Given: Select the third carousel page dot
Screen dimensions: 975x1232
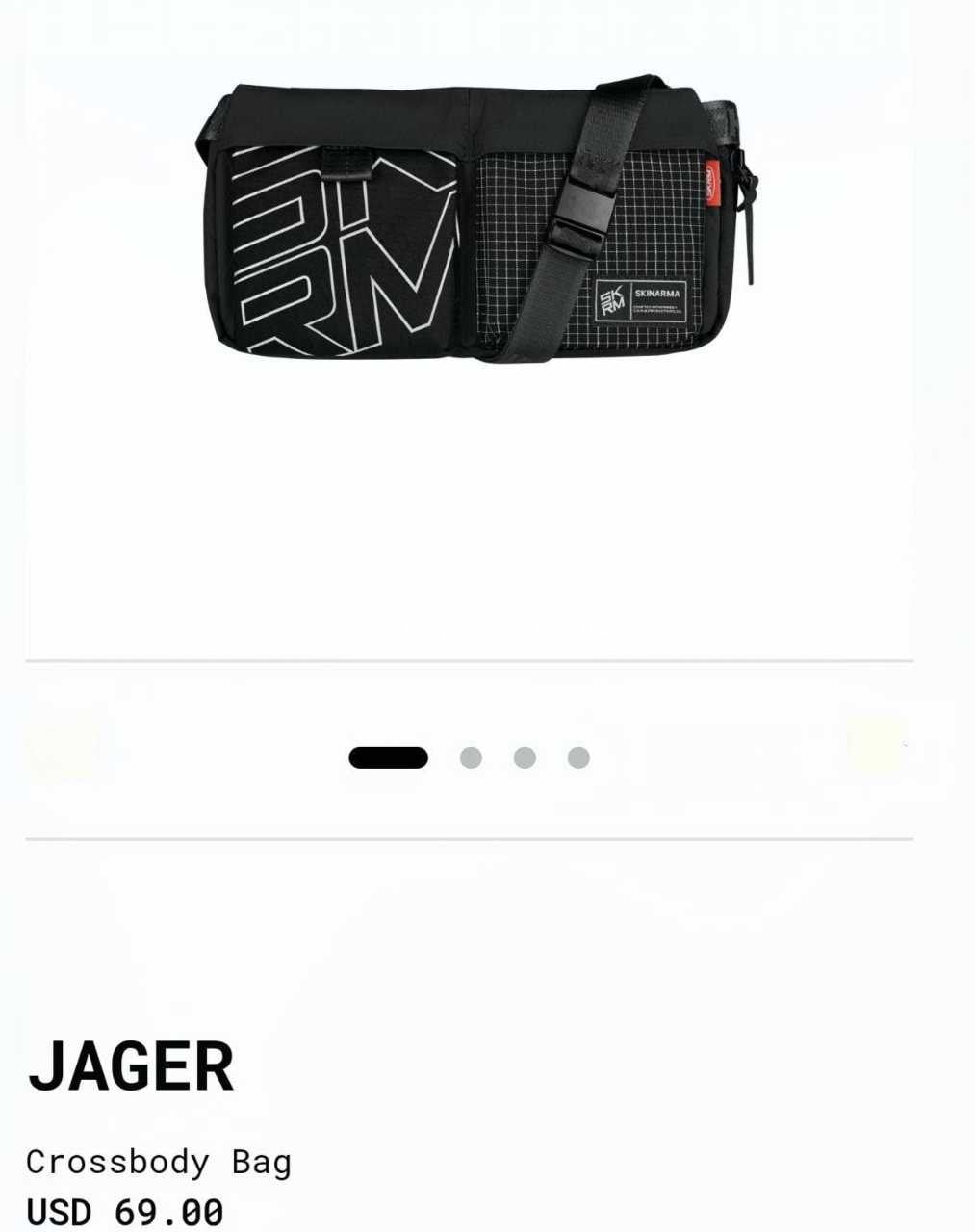Looking at the screenshot, I should pyautogui.click(x=525, y=757).
